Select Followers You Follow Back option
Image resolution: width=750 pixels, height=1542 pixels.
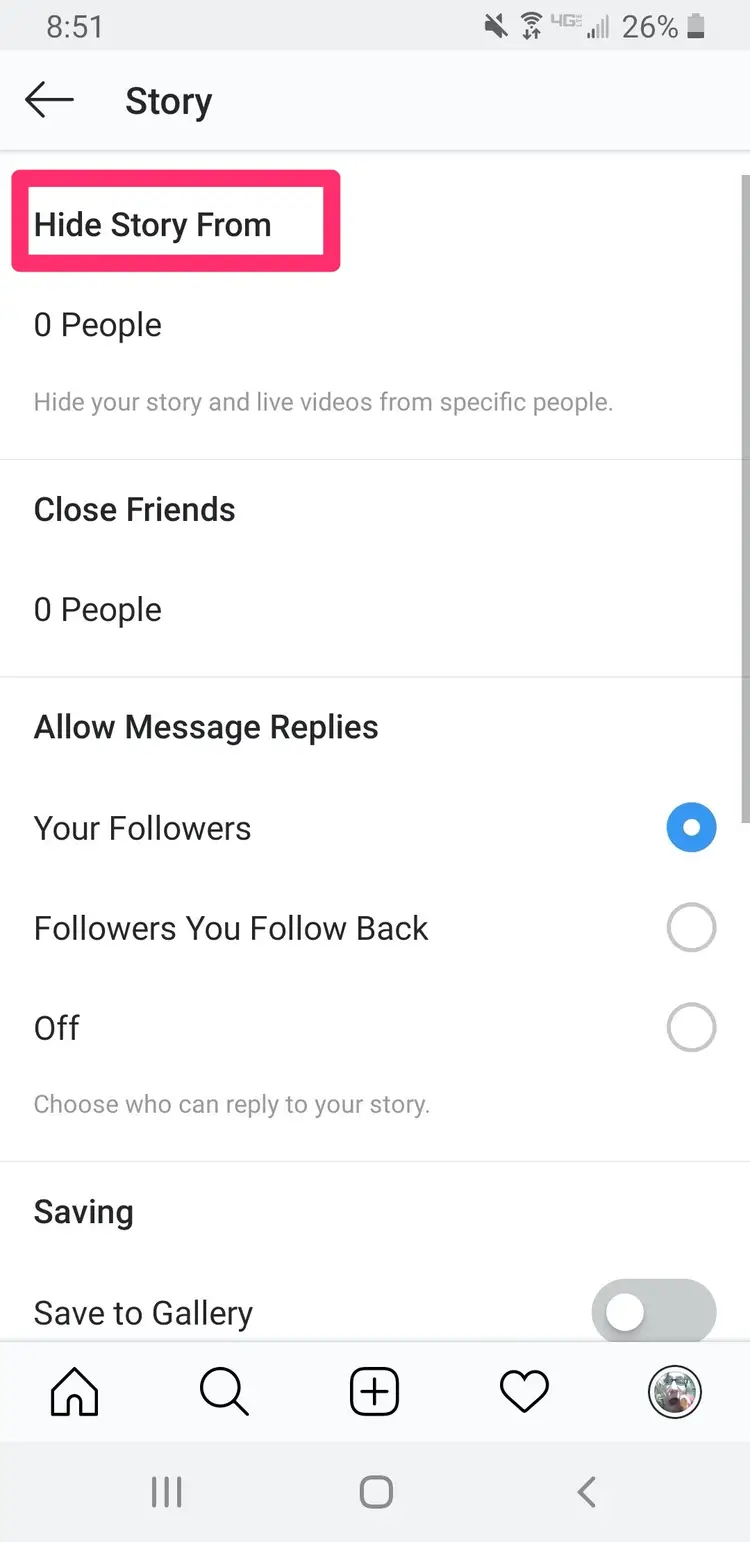click(691, 928)
